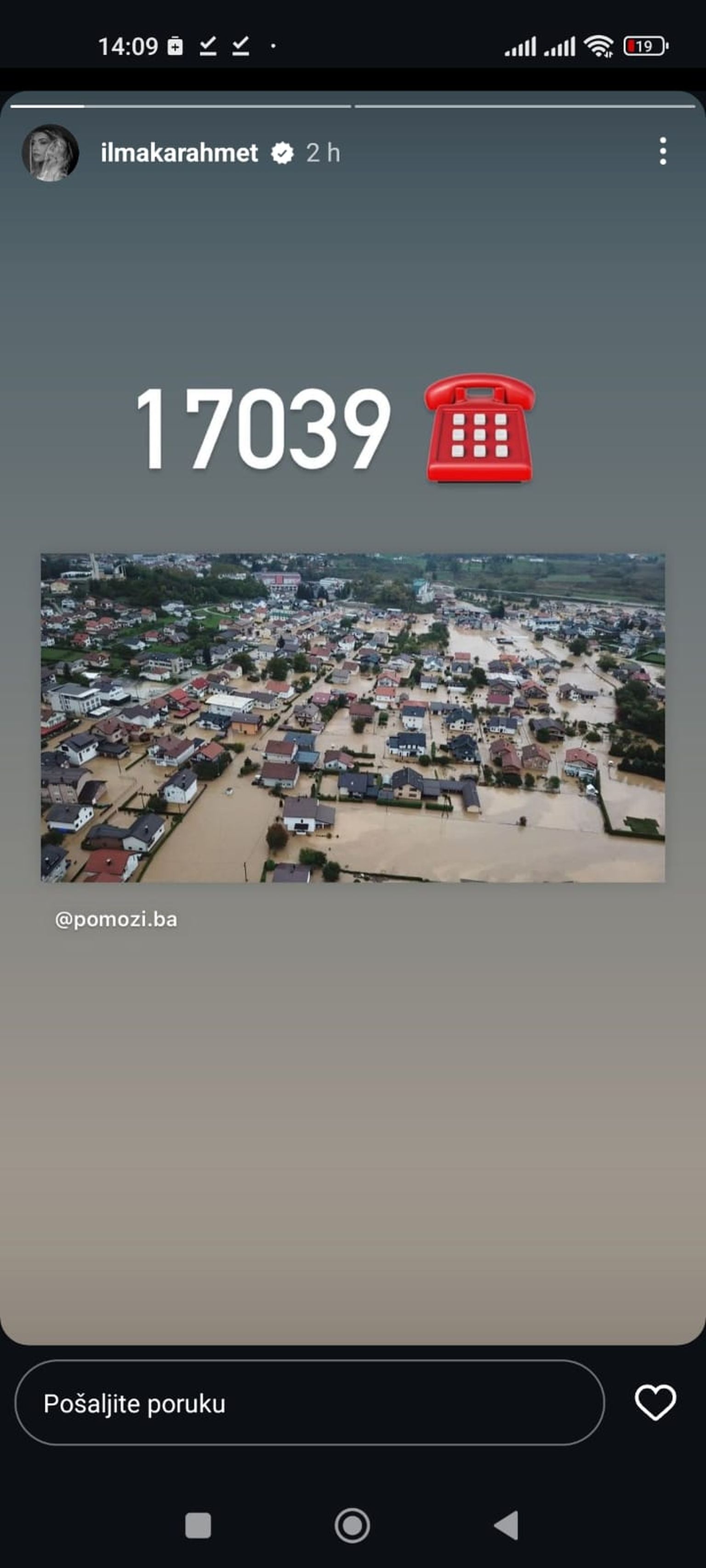Go back using the system back button
706x1568 pixels.
click(506, 1525)
